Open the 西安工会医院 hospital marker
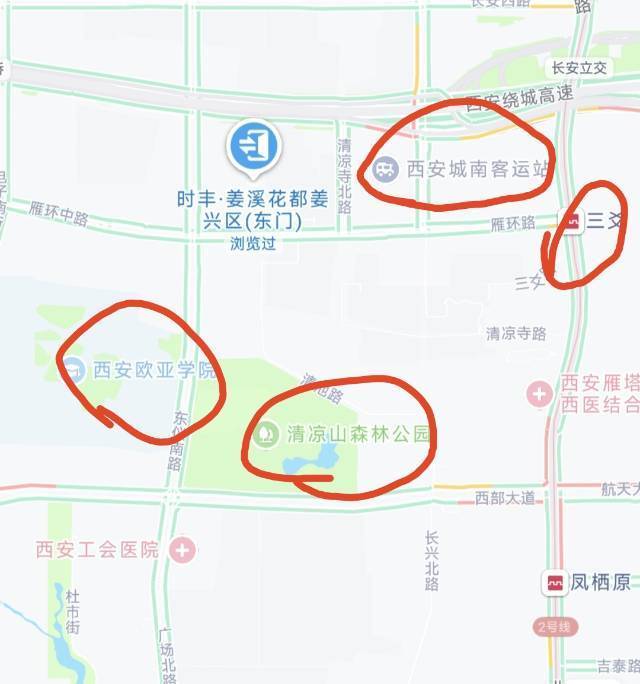 (182, 549)
